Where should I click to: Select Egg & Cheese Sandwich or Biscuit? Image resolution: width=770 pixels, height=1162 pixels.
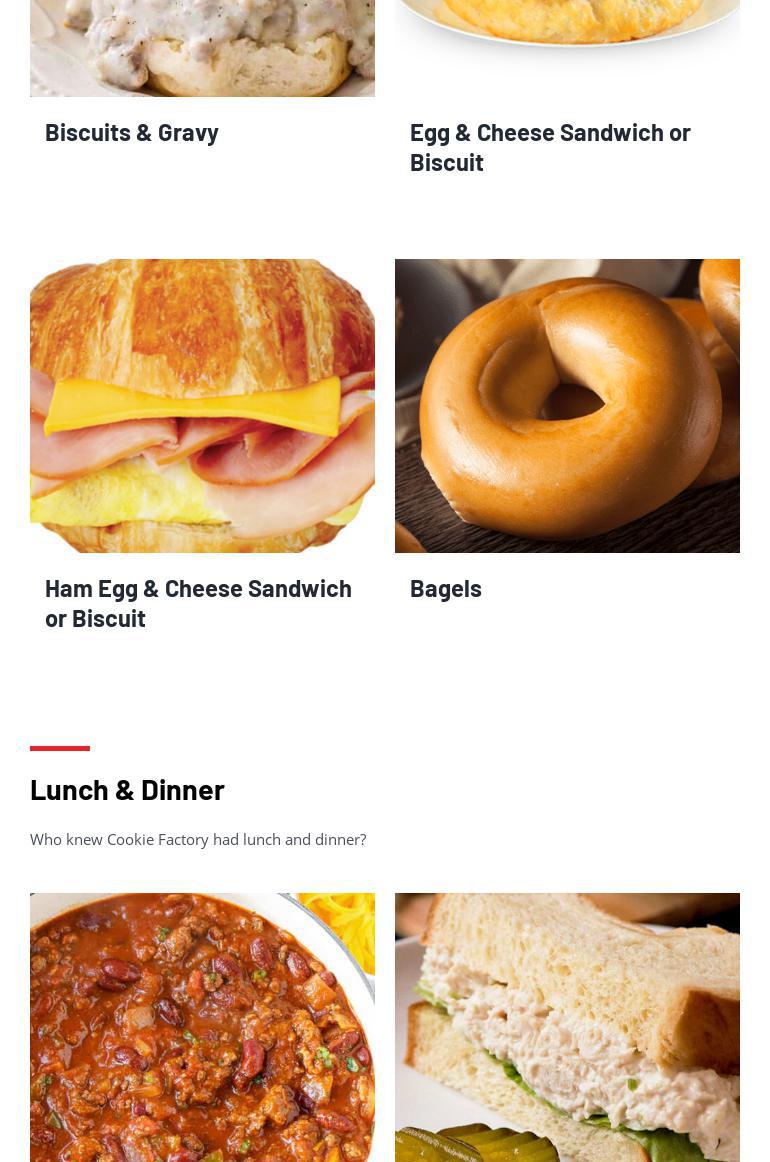[x=549, y=146]
